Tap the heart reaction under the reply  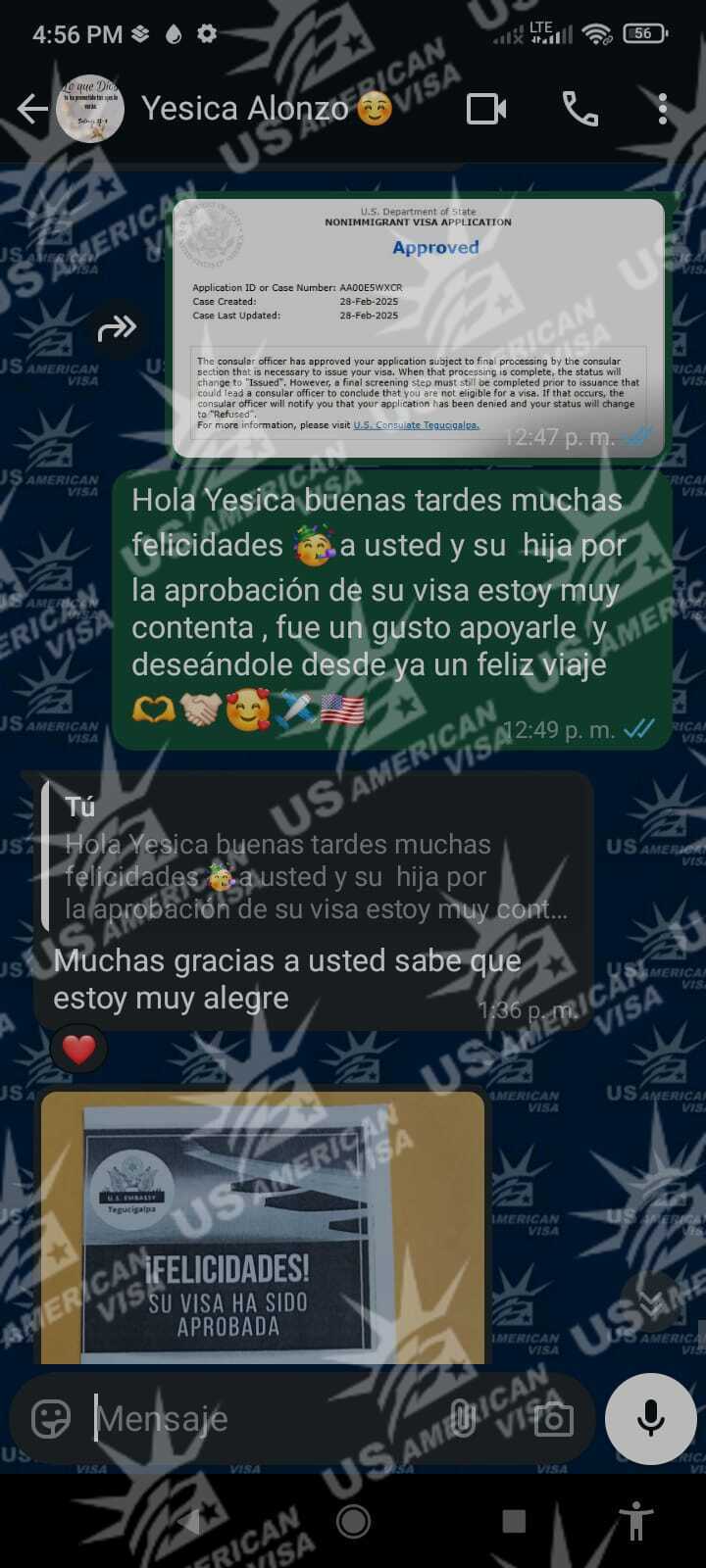click(79, 1050)
